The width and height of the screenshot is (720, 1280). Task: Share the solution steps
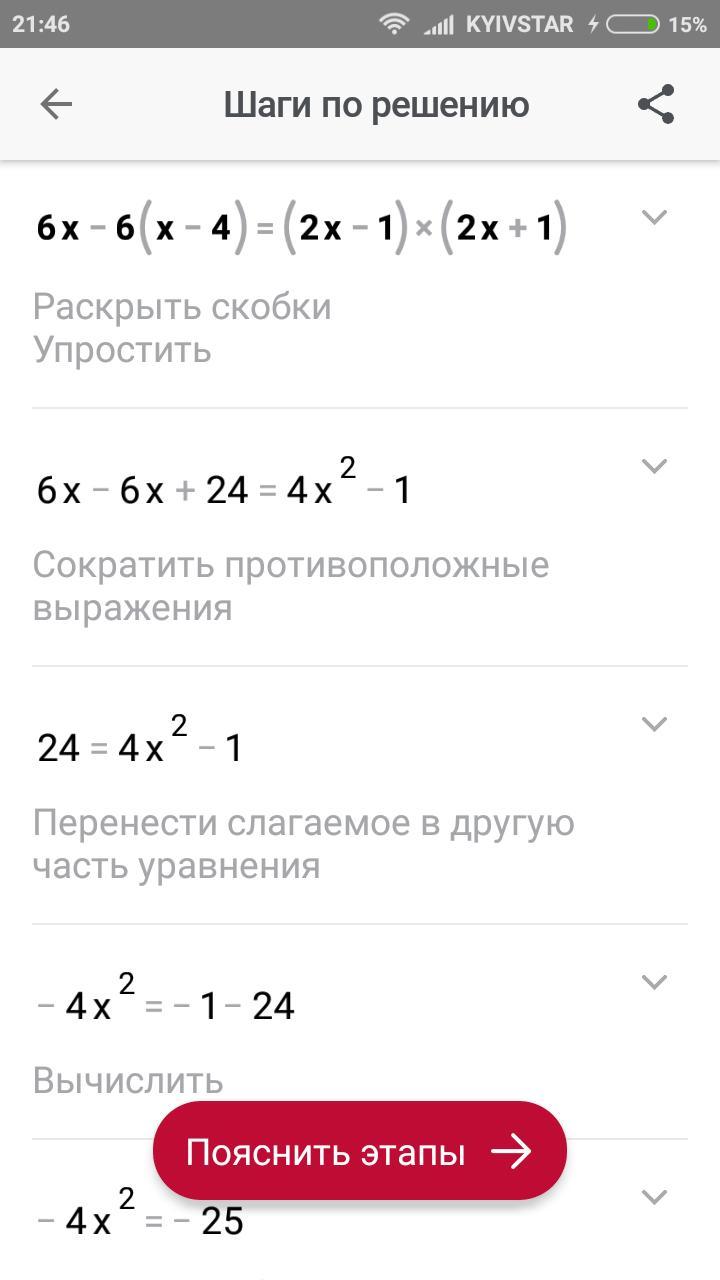(x=656, y=105)
